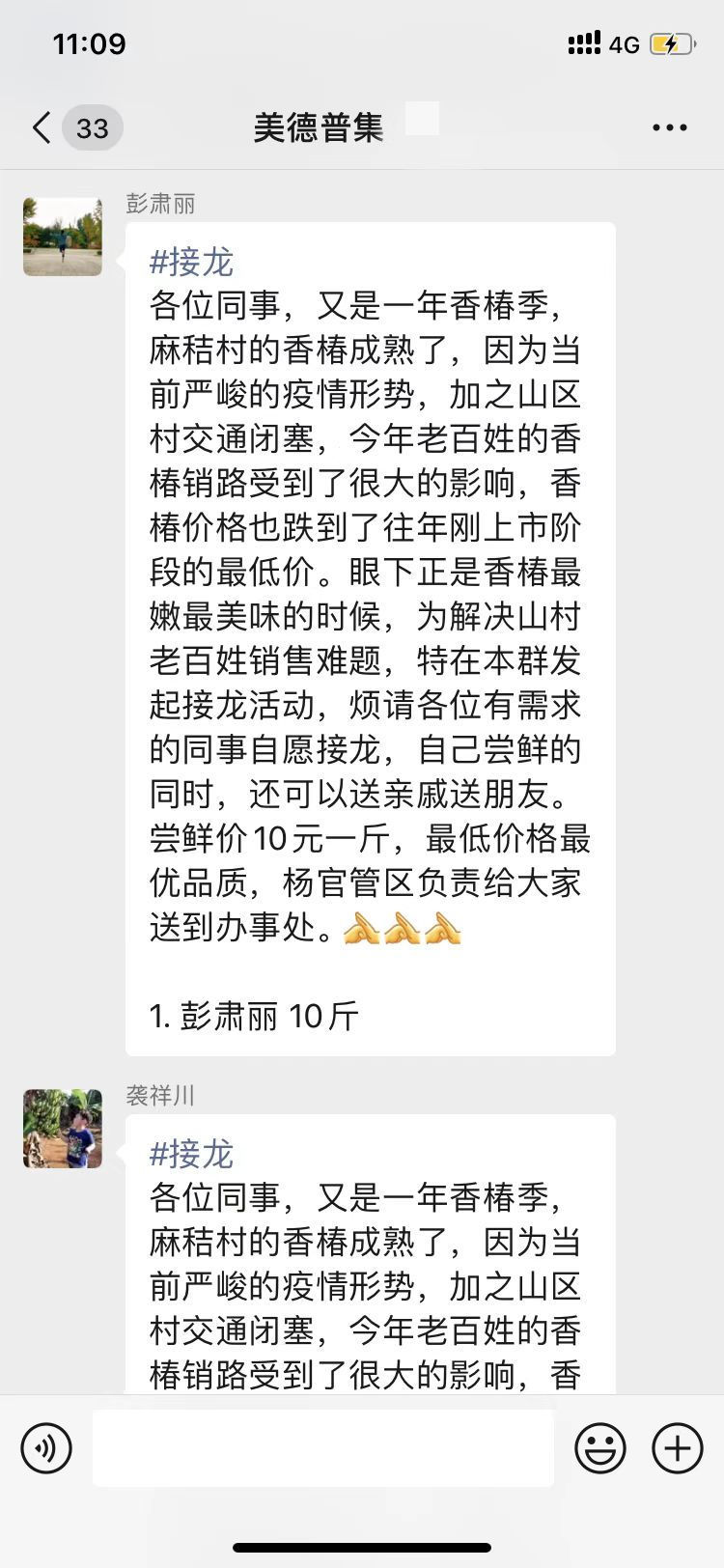Open 袭祥川's profile avatar
The height and width of the screenshot is (1568, 724).
63,1129
